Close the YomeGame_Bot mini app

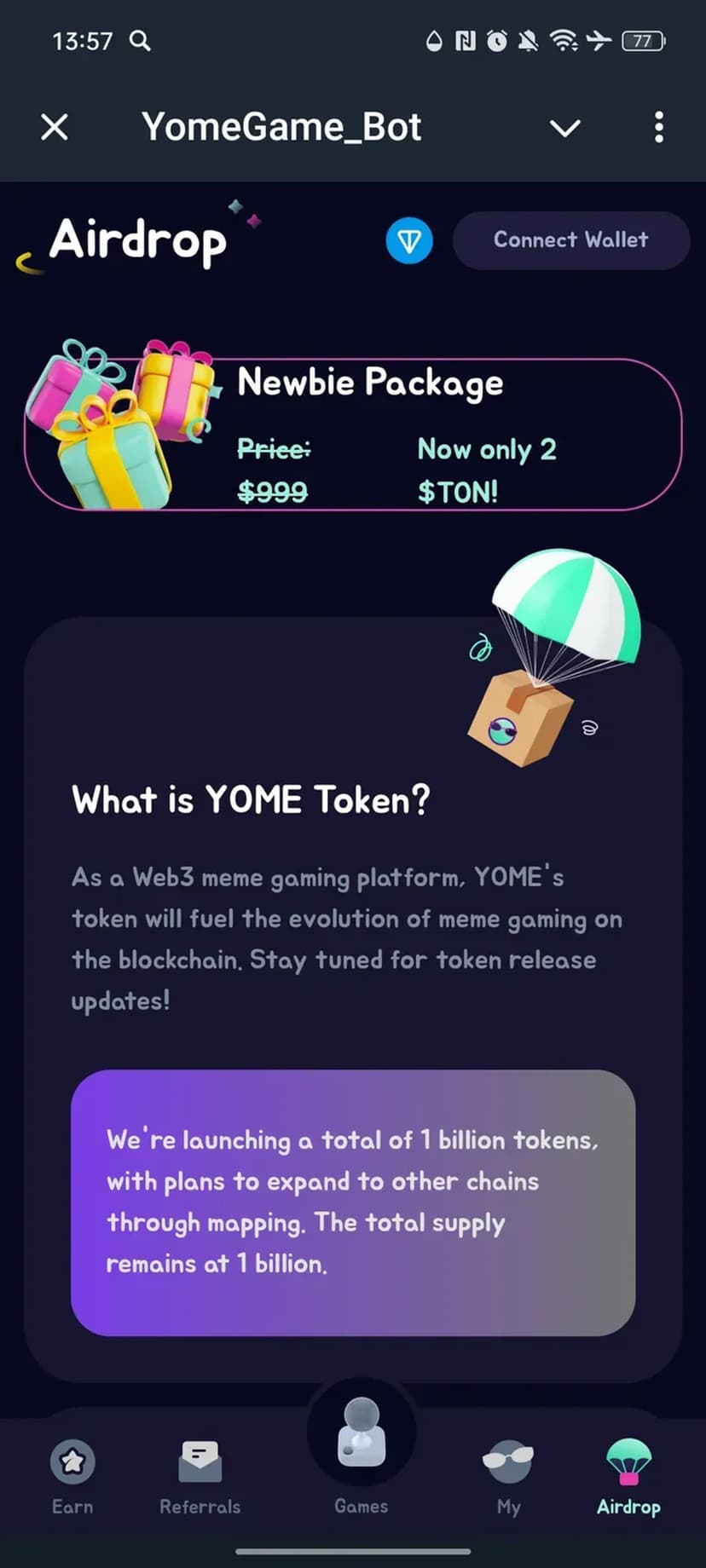[55, 128]
